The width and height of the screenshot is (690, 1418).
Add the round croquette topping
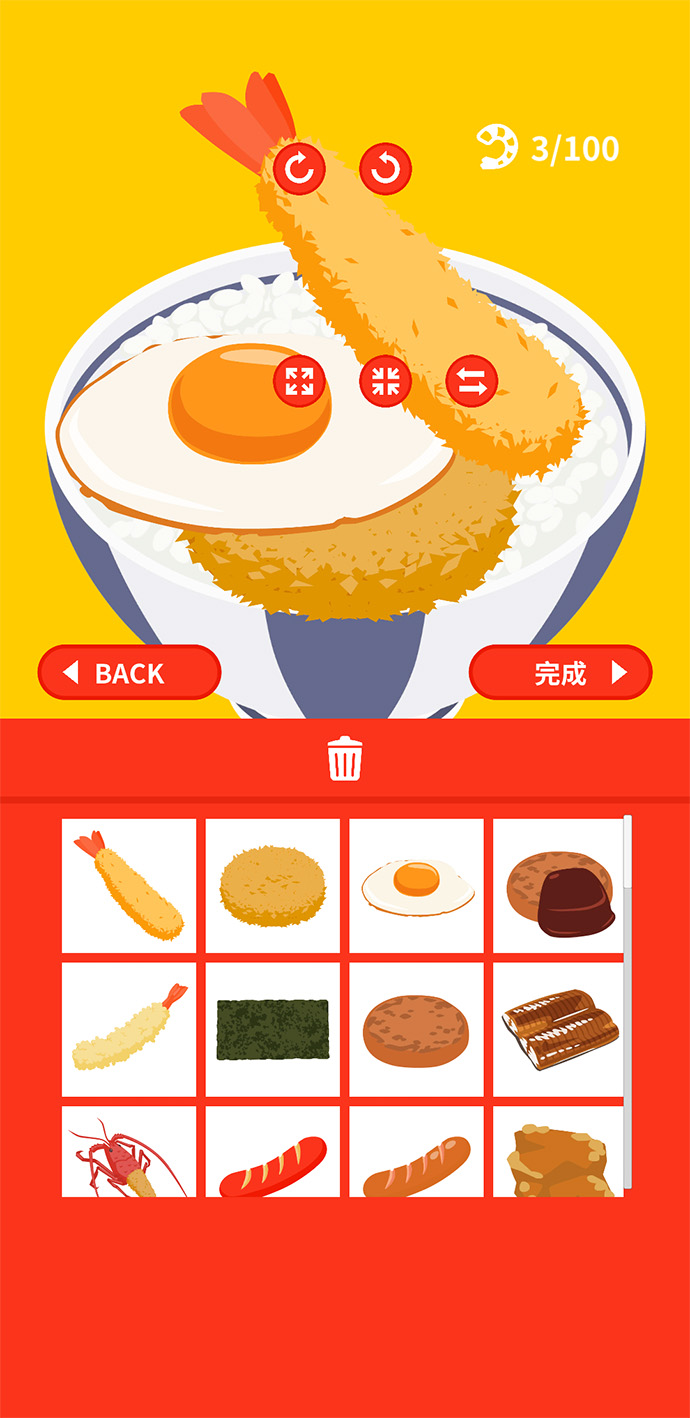(272, 886)
